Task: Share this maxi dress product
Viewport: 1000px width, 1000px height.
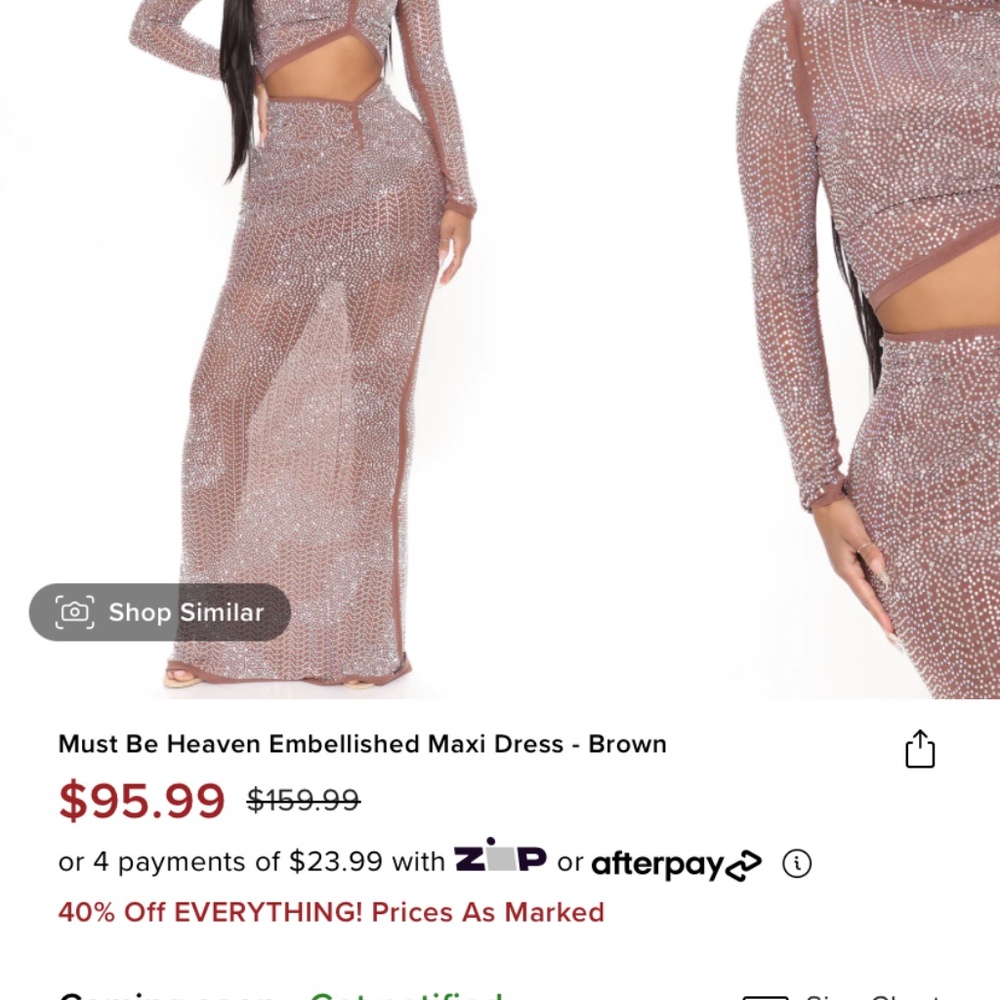Action: [x=919, y=749]
